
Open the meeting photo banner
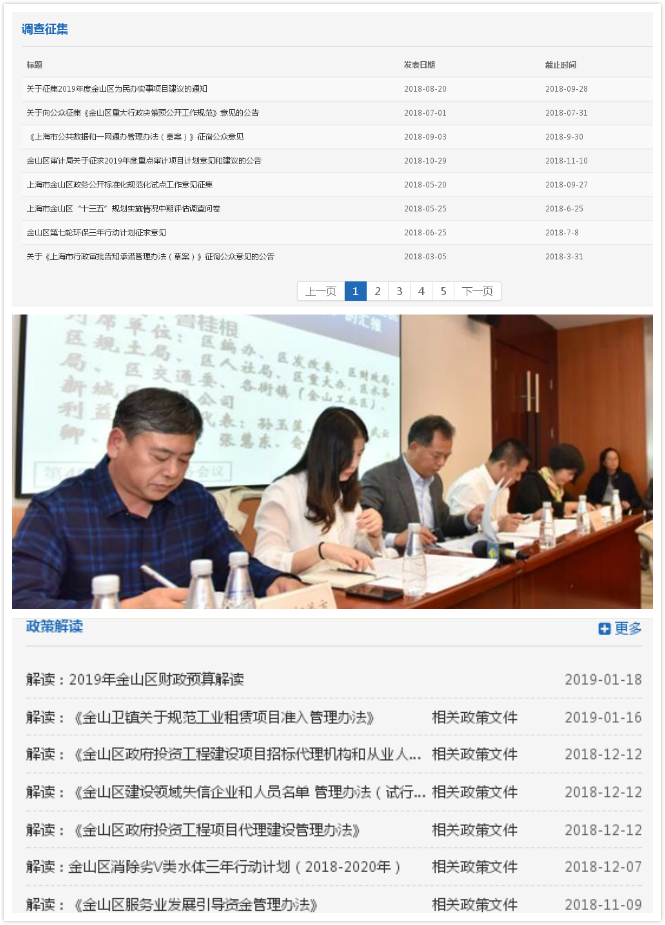tap(332, 461)
